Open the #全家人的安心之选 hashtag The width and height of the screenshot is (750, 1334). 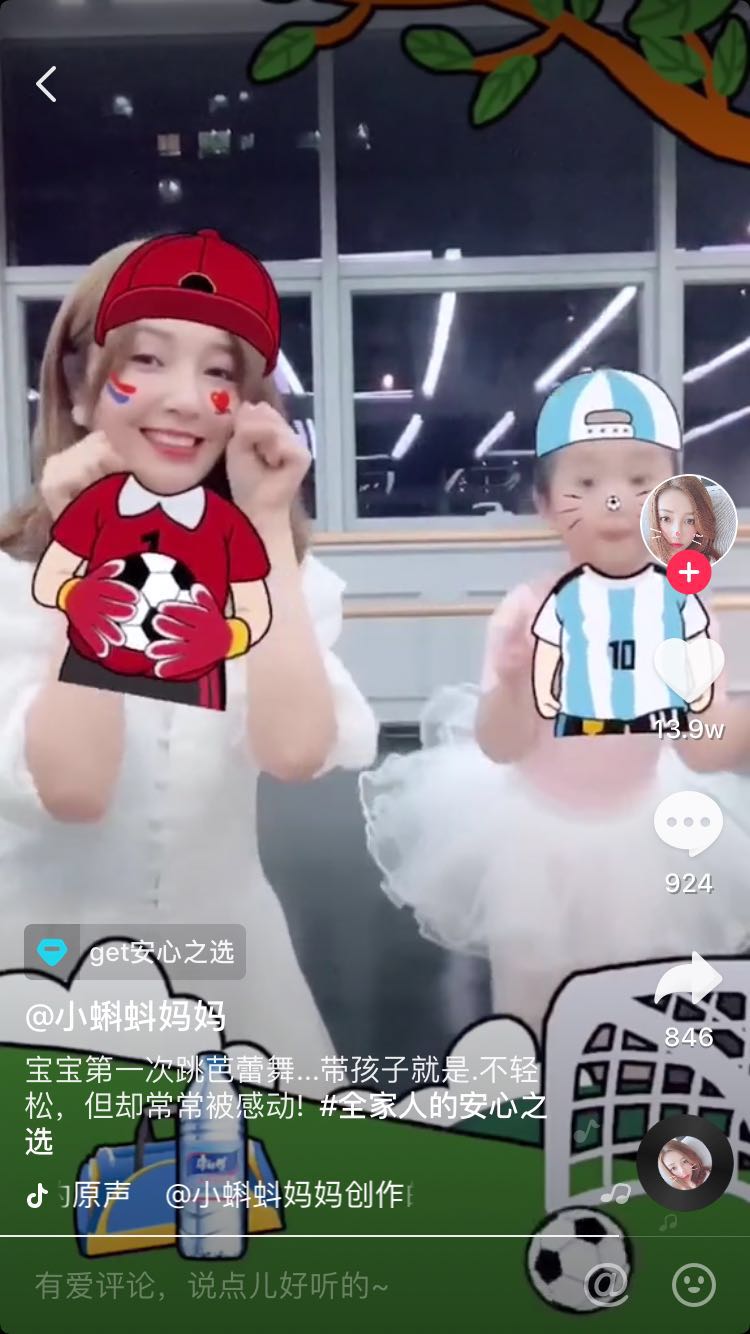pos(432,1106)
